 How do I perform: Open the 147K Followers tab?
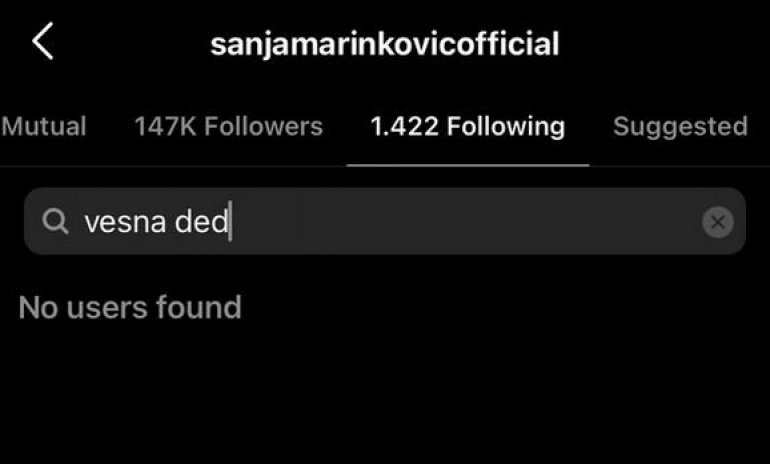pyautogui.click(x=228, y=127)
